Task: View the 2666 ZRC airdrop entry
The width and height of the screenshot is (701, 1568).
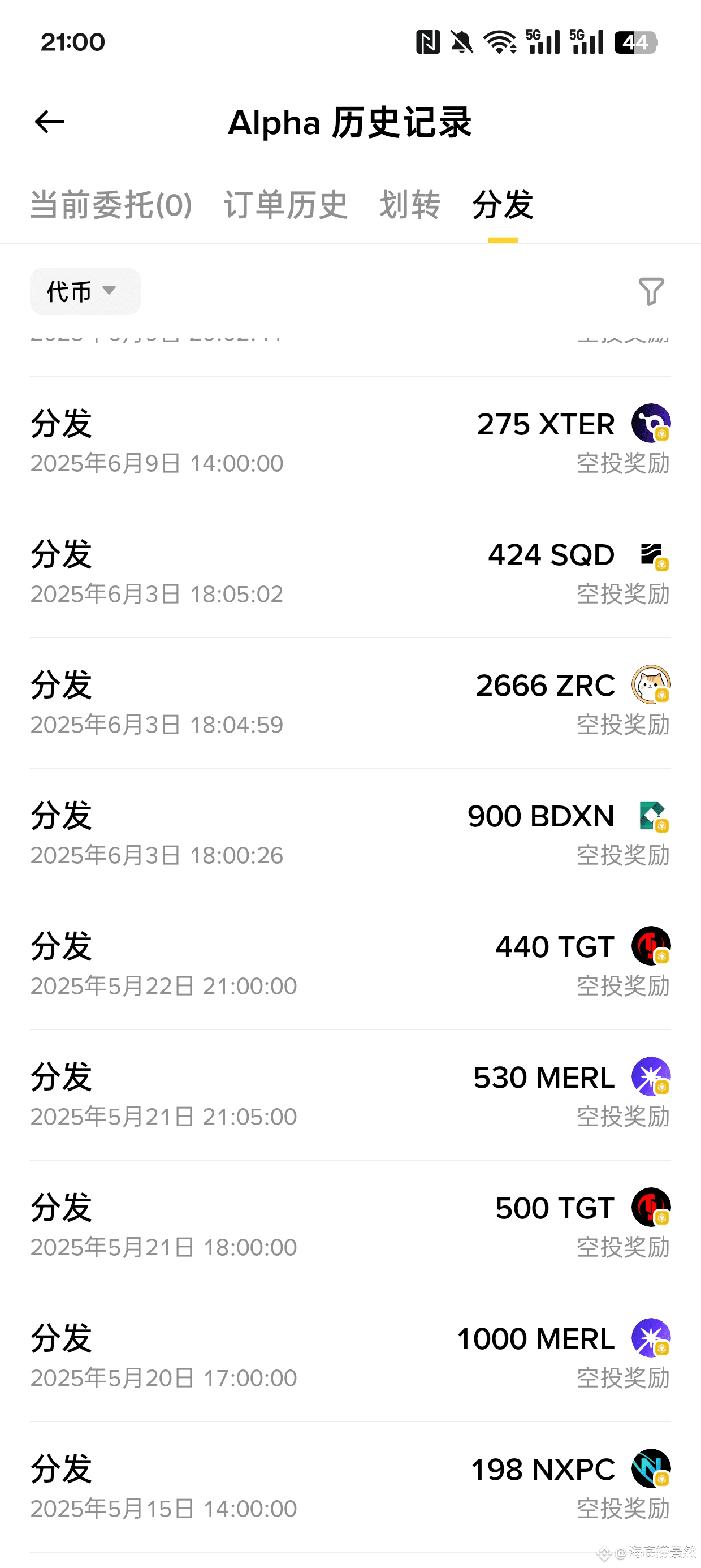Action: [x=350, y=704]
